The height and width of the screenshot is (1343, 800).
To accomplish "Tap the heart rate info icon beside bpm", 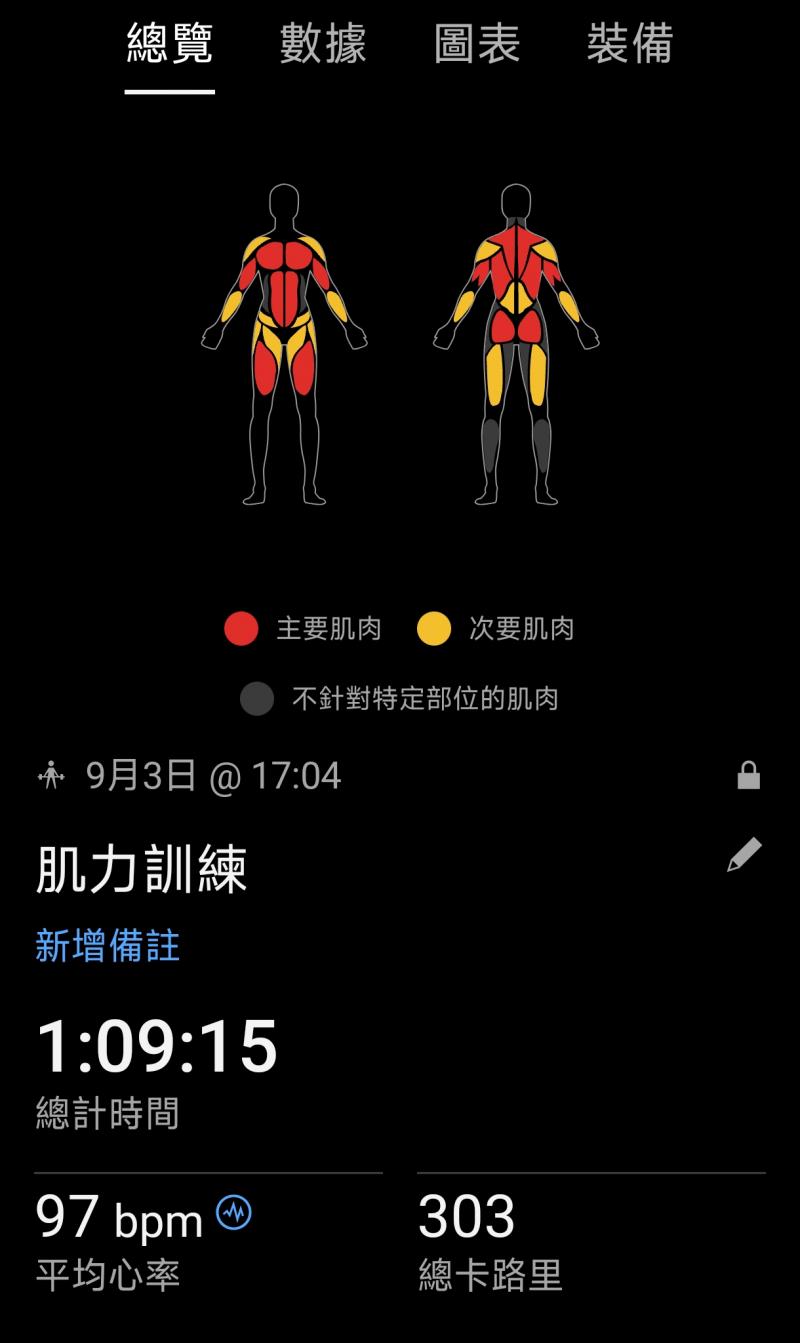I will (234, 1213).
